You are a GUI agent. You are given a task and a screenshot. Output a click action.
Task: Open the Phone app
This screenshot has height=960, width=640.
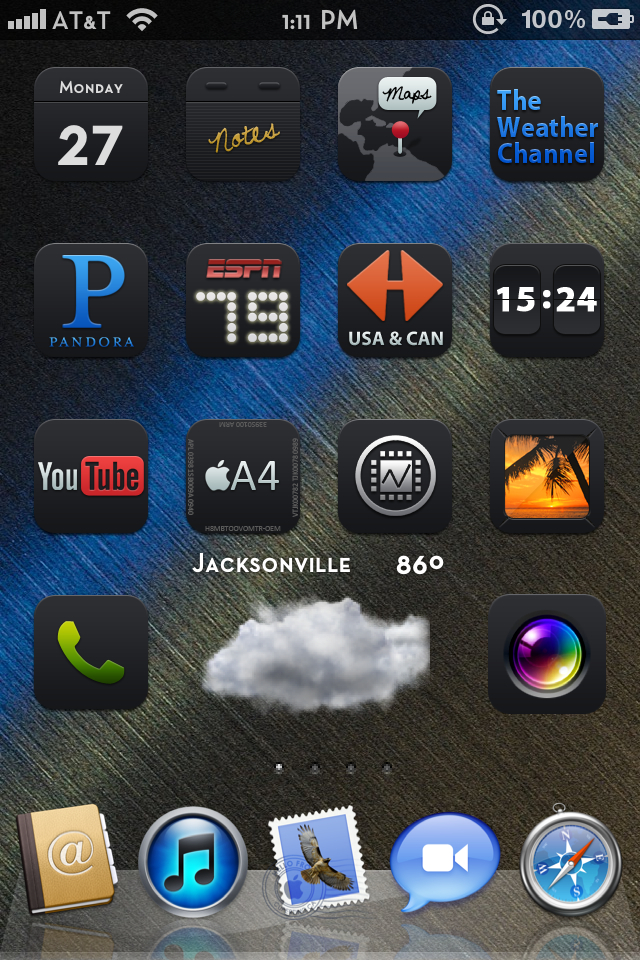click(91, 653)
